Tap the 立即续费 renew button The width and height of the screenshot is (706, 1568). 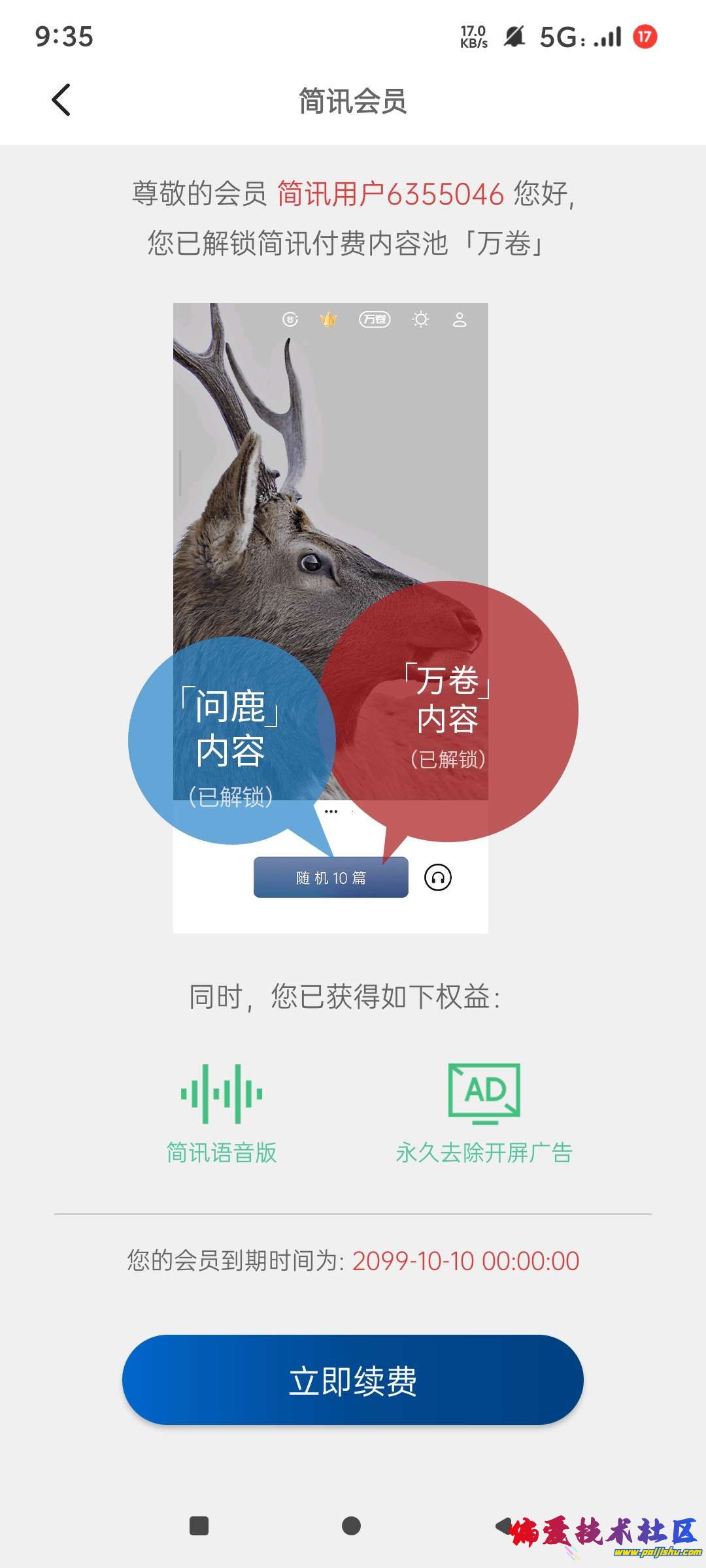pyautogui.click(x=352, y=1380)
